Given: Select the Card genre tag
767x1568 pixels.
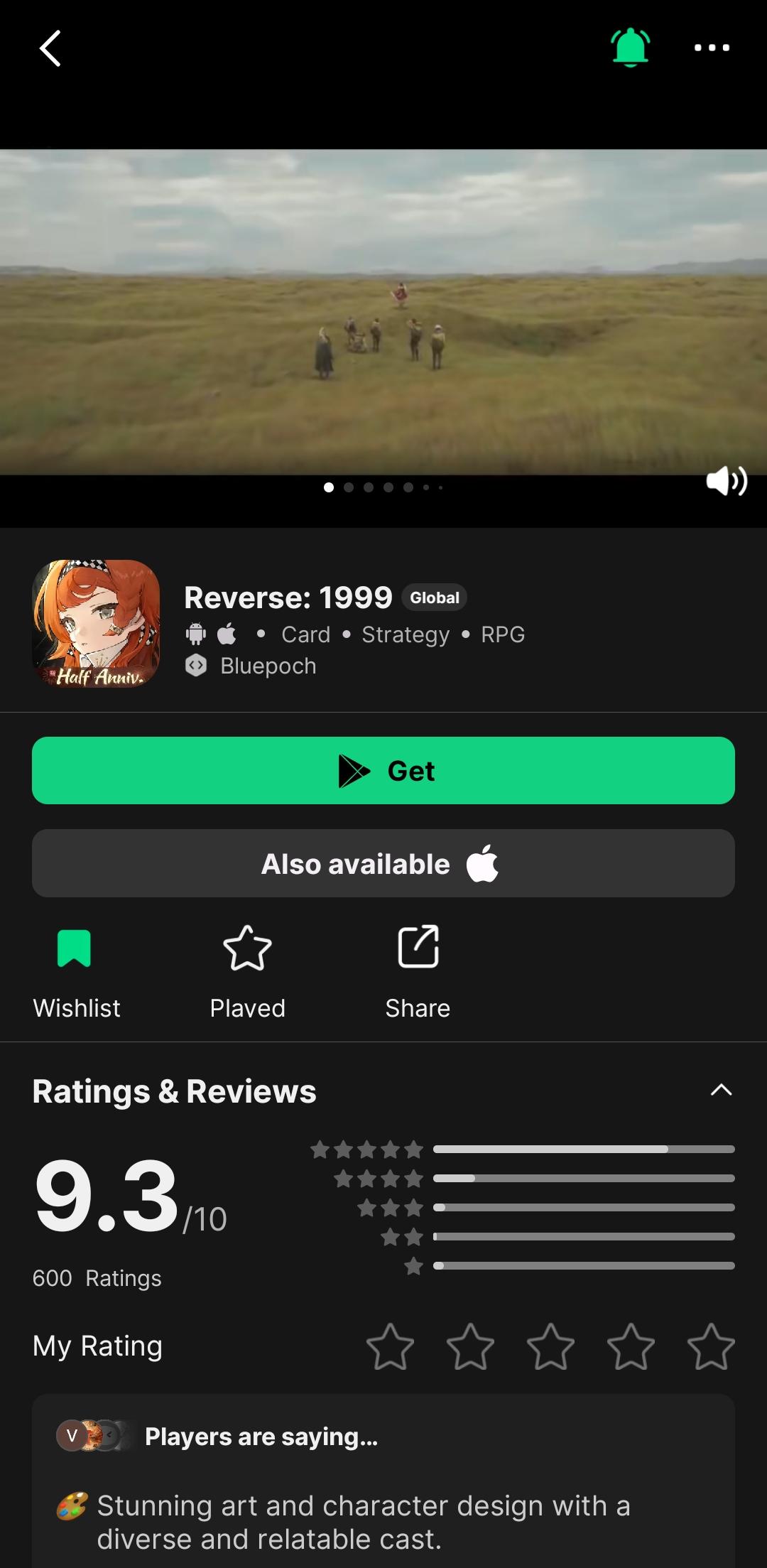Looking at the screenshot, I should pos(305,634).
